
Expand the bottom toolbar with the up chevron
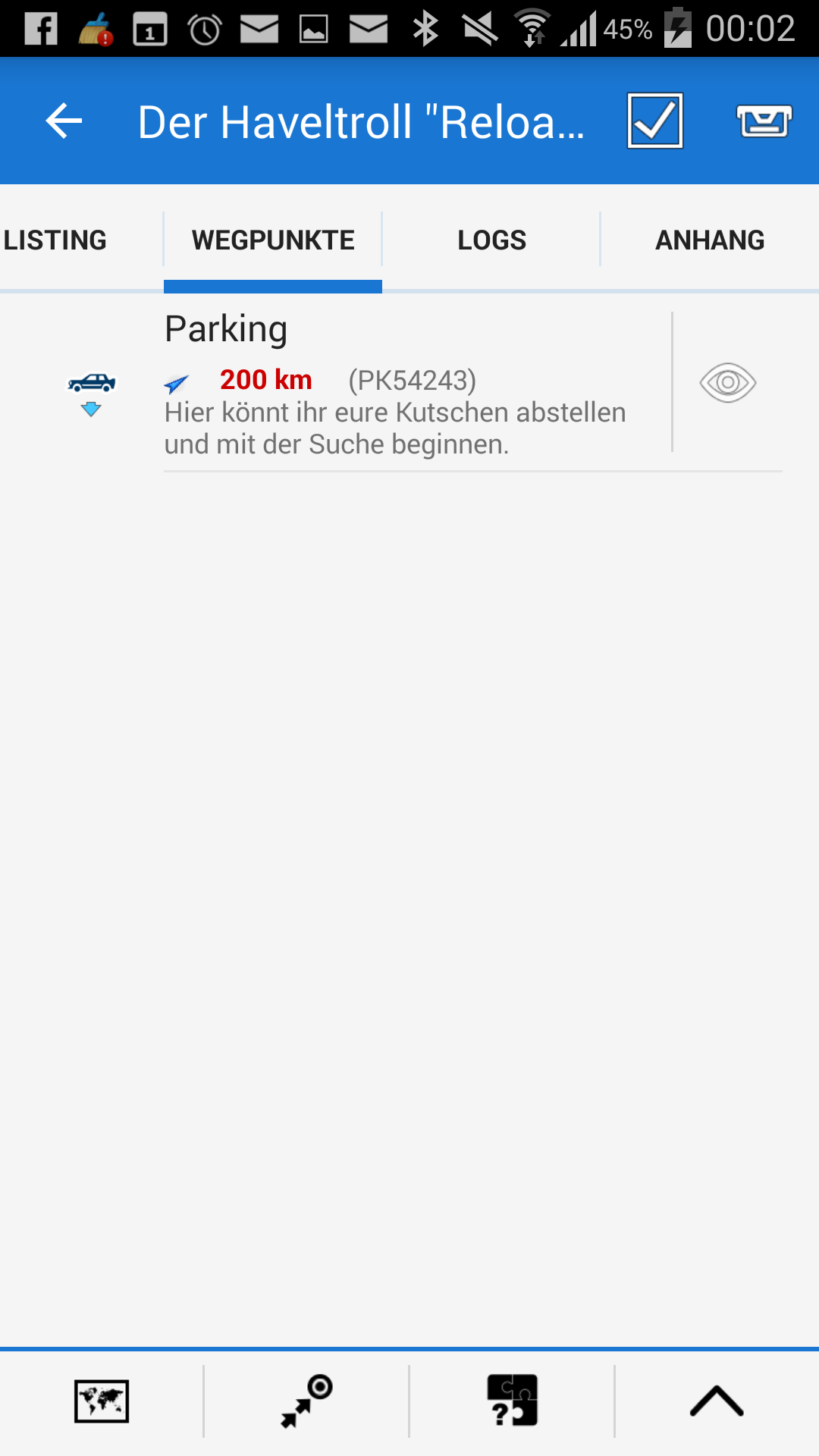[x=717, y=1401]
